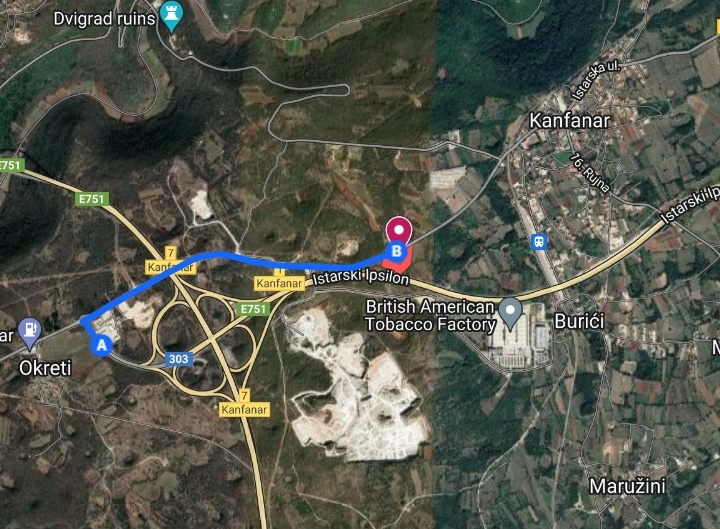
Task: Select the Kanfanar train station icon
Action: tap(539, 241)
